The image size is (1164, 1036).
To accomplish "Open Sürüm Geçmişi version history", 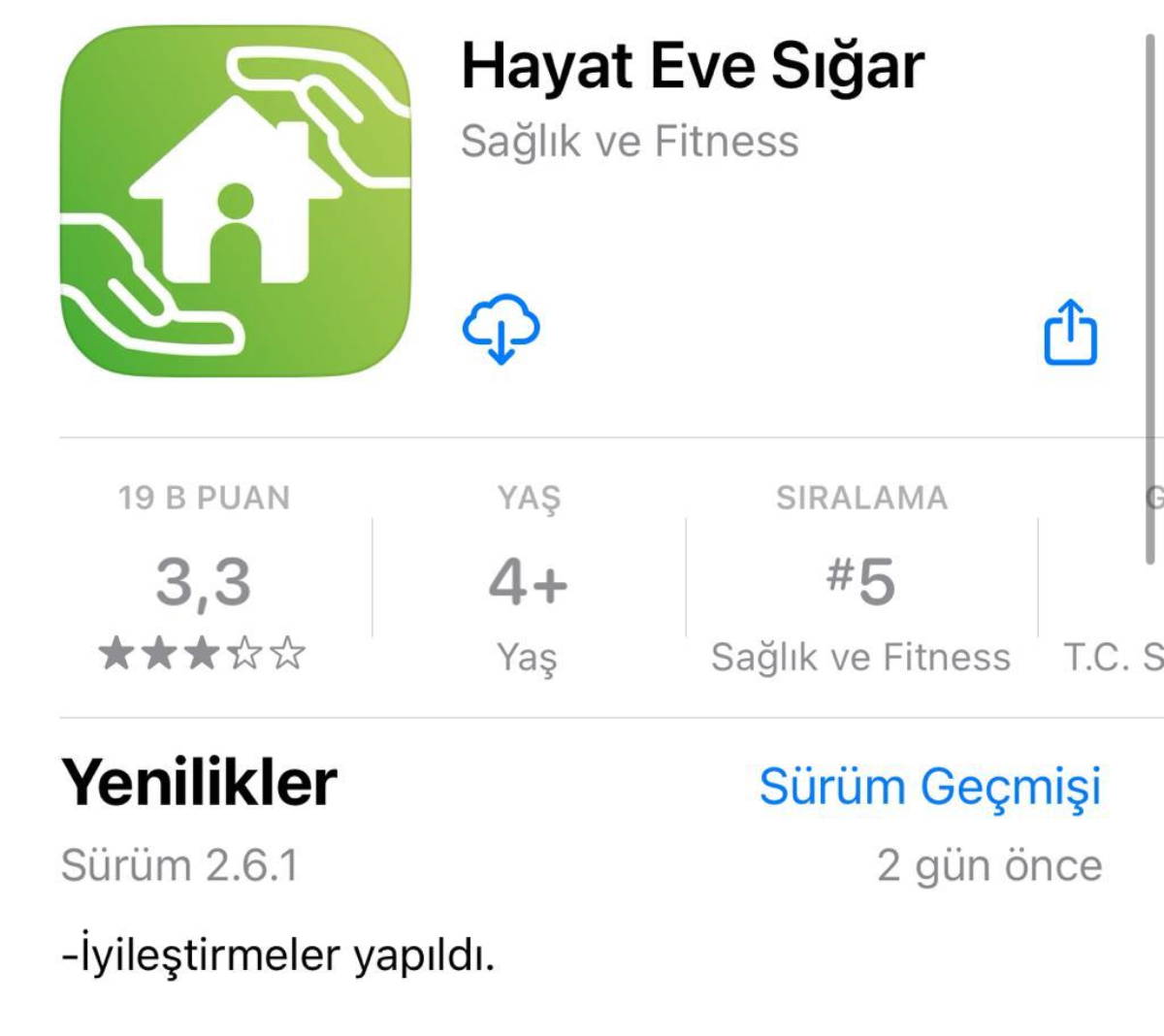I will click(929, 786).
